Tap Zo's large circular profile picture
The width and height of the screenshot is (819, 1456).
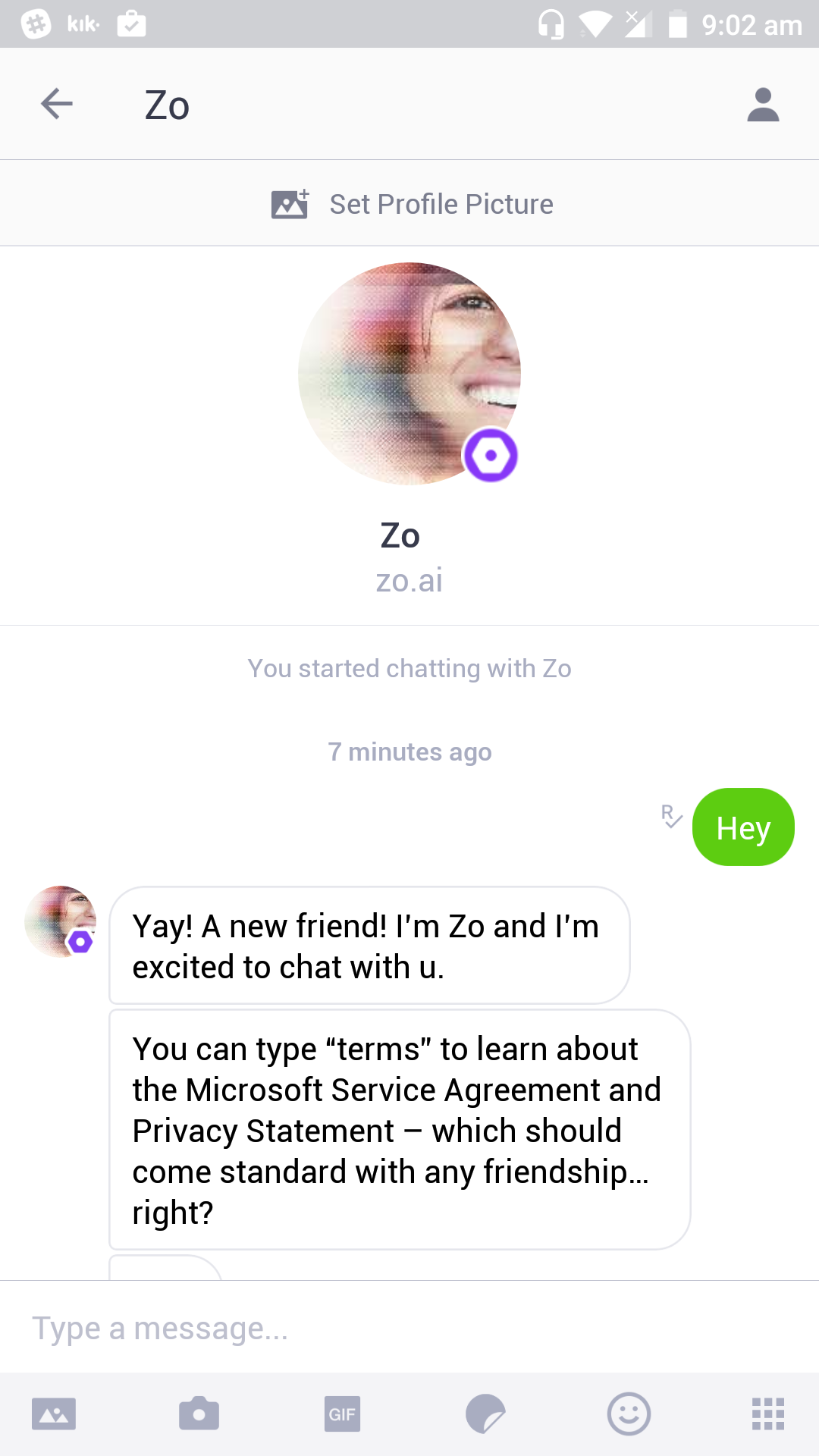[x=409, y=373]
